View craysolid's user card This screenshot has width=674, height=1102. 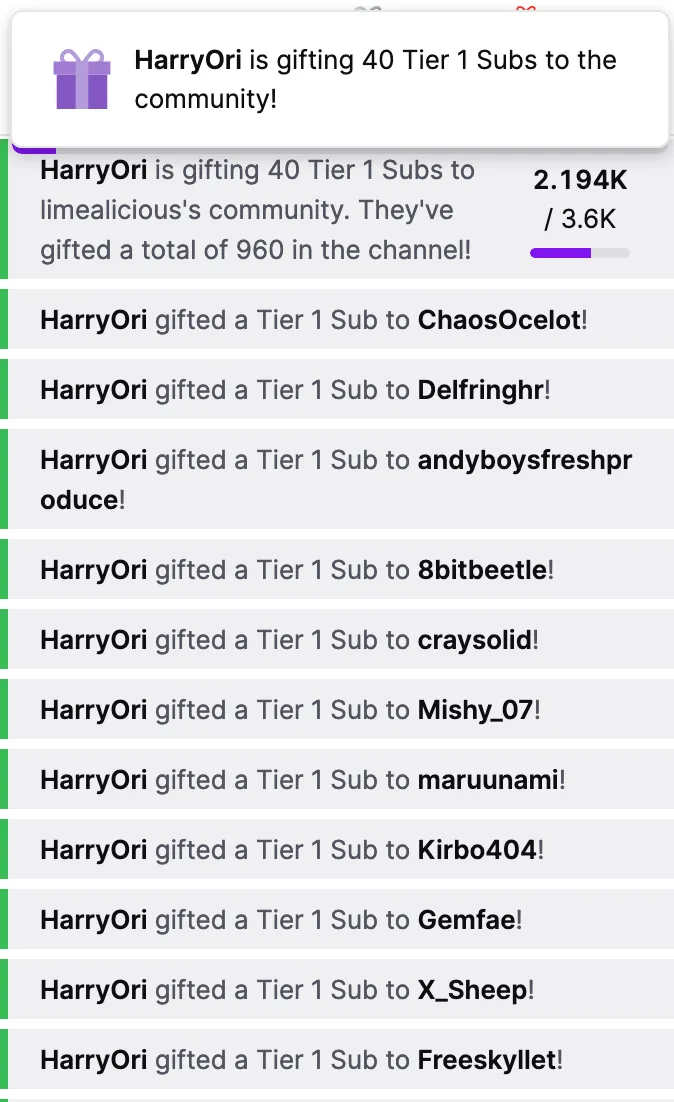[474, 640]
